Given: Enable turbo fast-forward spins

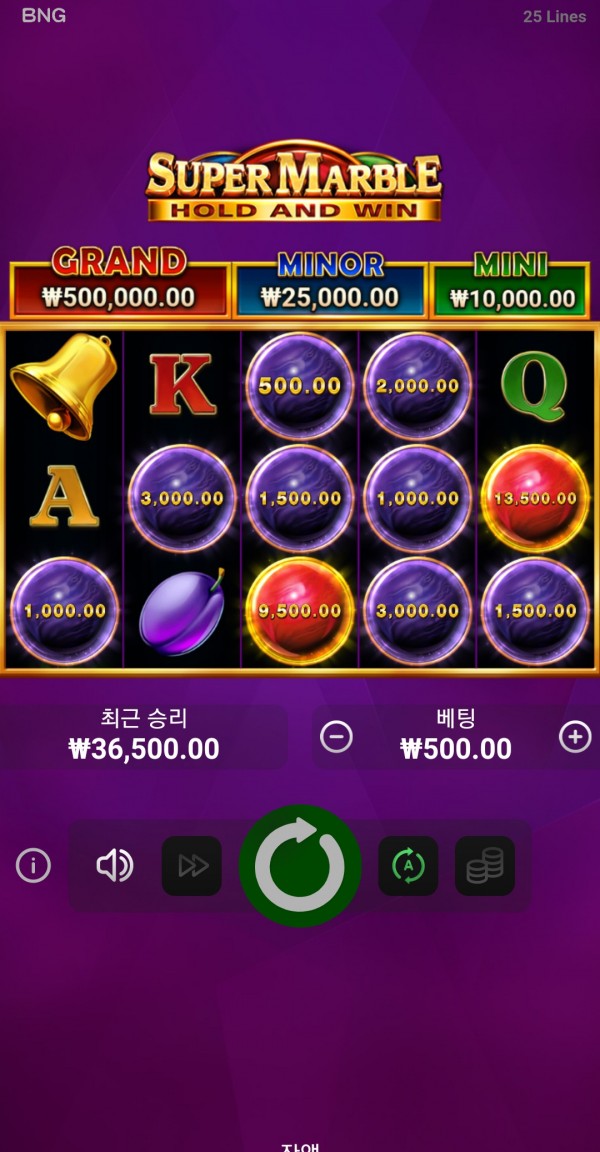Looking at the screenshot, I should (x=192, y=866).
